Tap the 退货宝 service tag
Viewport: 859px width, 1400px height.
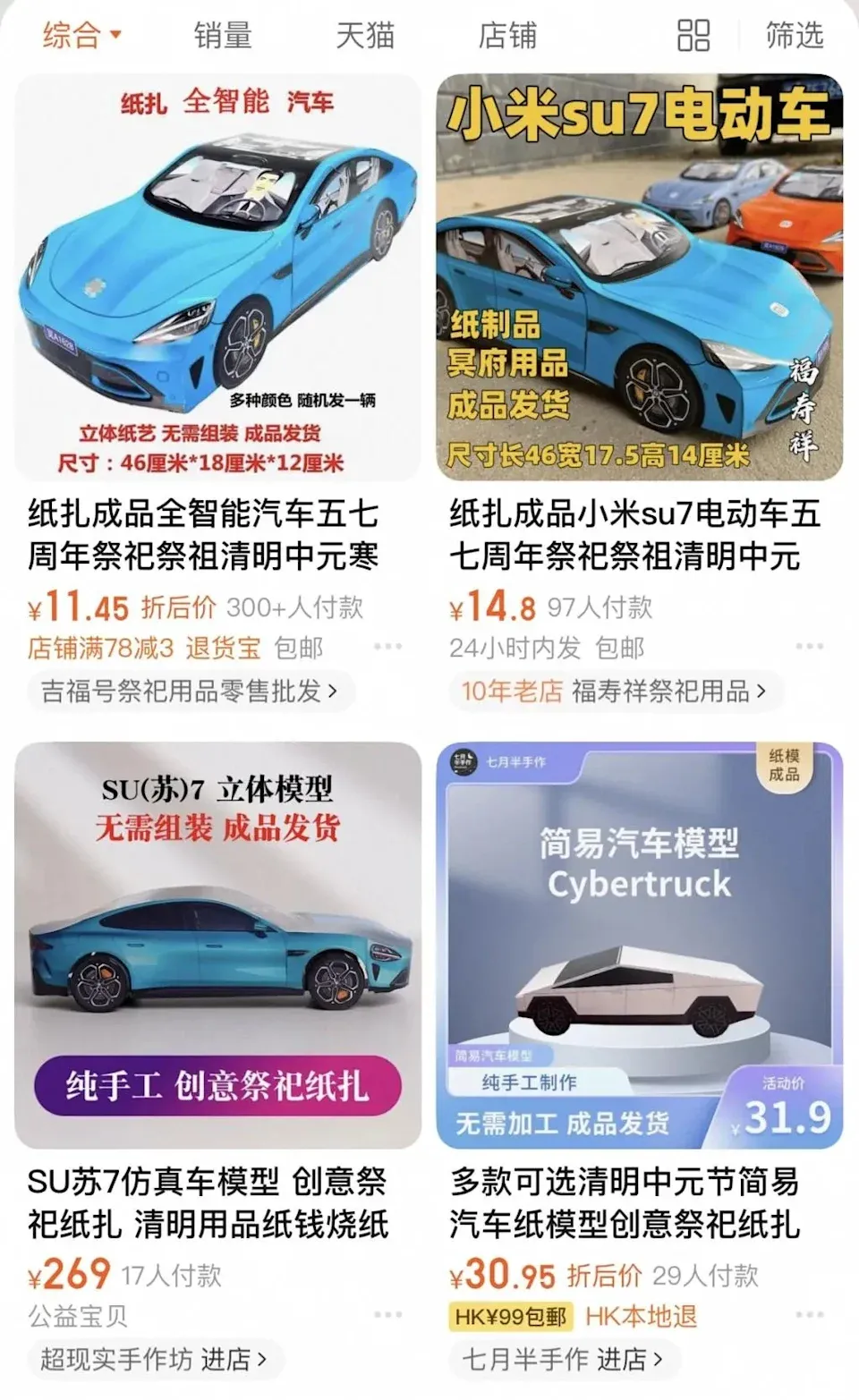(225, 648)
